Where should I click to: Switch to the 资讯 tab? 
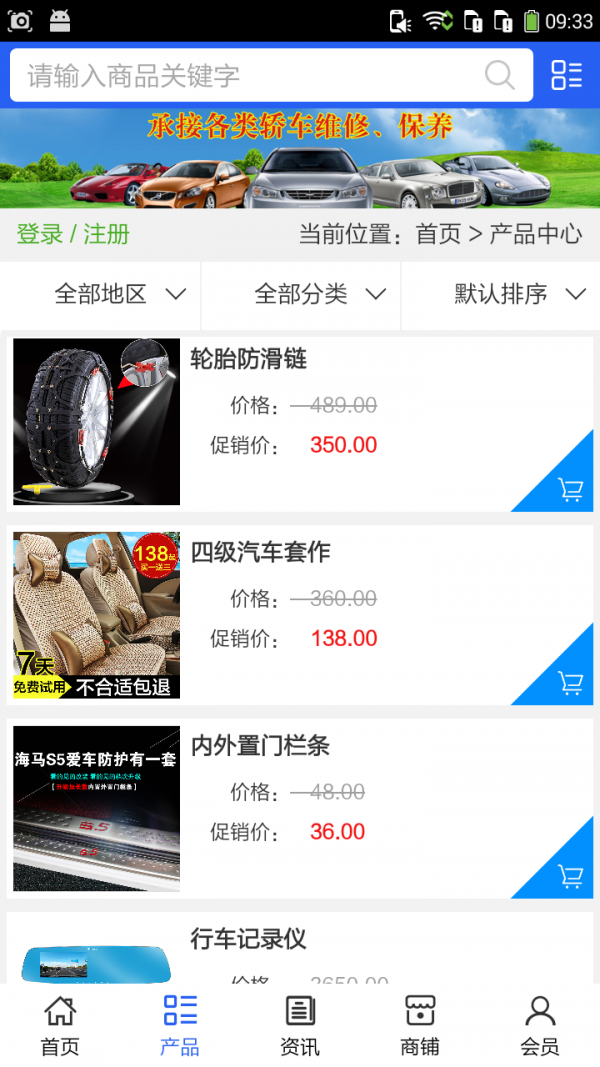(300, 1026)
